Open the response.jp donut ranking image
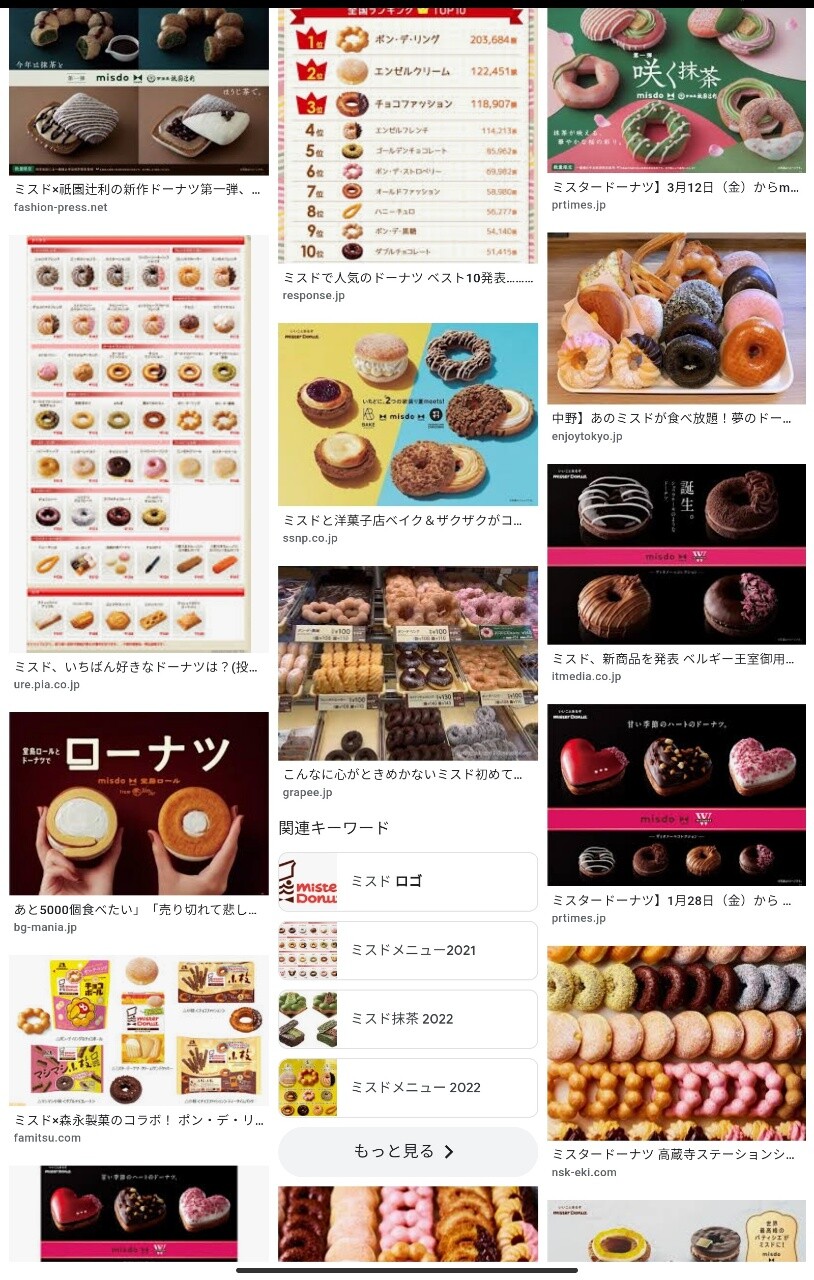Screen dimensions: 814x1280 pos(407,136)
